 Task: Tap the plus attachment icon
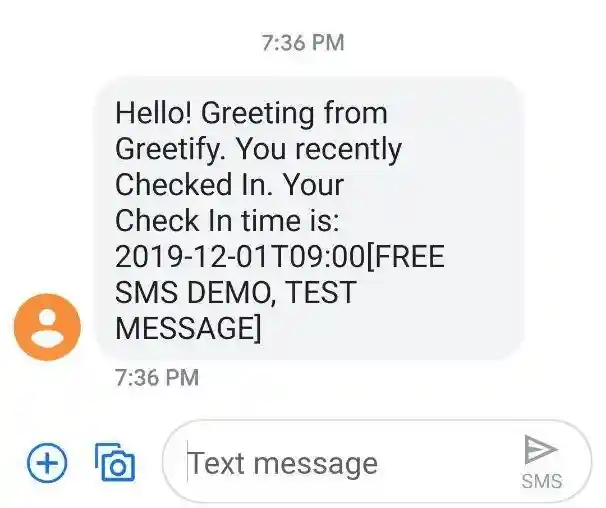(x=47, y=462)
